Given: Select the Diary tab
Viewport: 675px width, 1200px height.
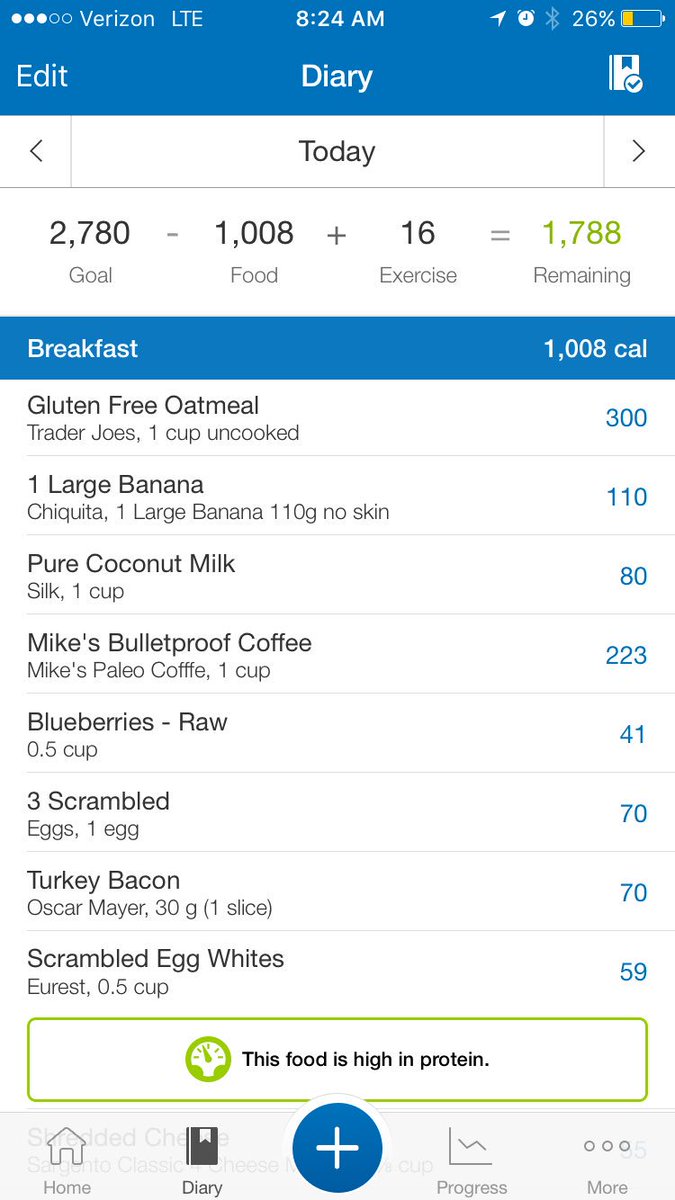Looking at the screenshot, I should point(202,1160).
